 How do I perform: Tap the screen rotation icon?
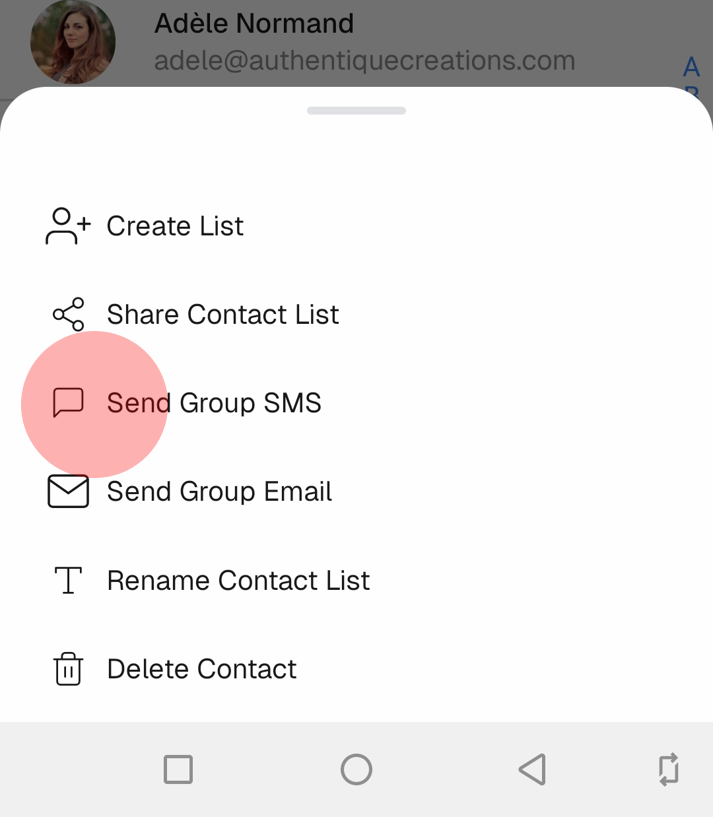pos(668,769)
